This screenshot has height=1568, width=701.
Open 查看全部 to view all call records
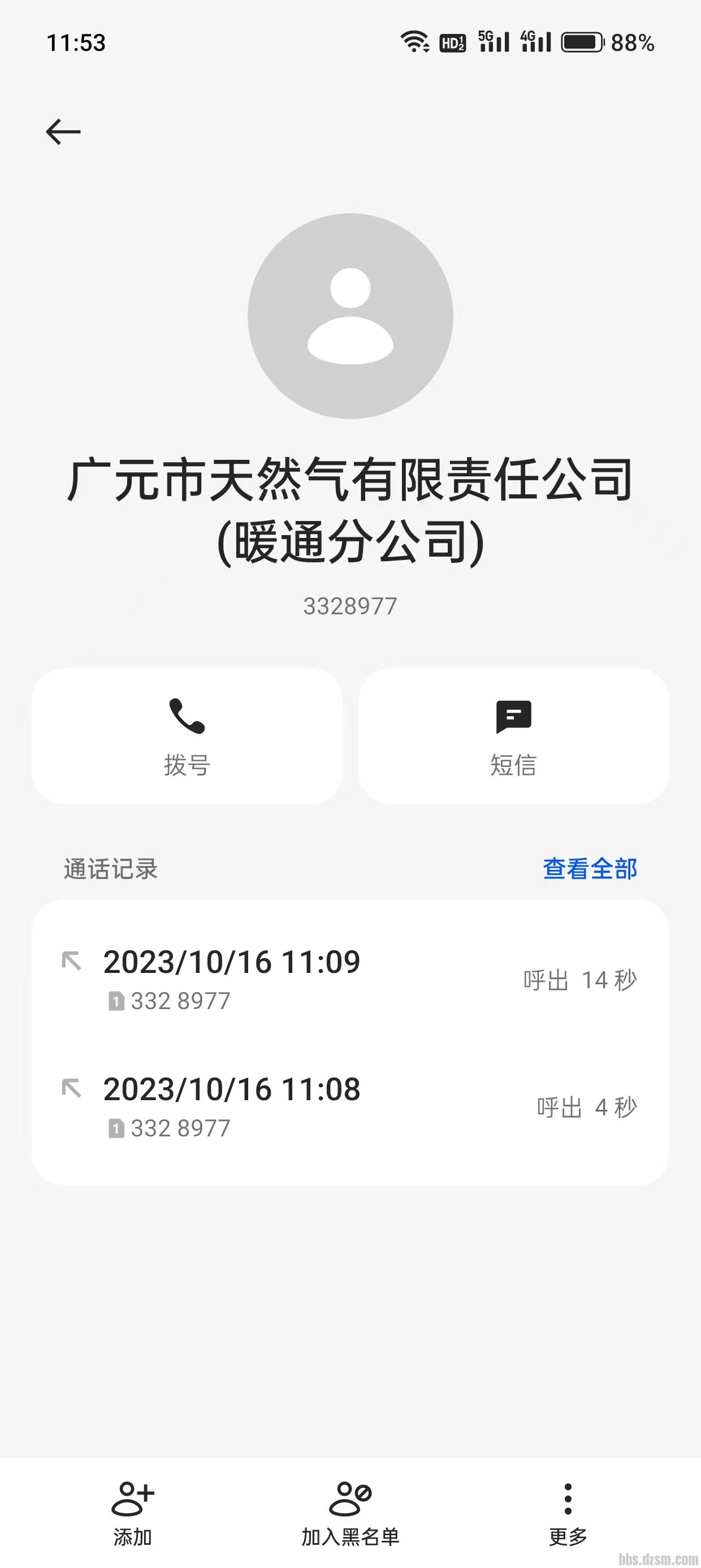click(x=589, y=869)
